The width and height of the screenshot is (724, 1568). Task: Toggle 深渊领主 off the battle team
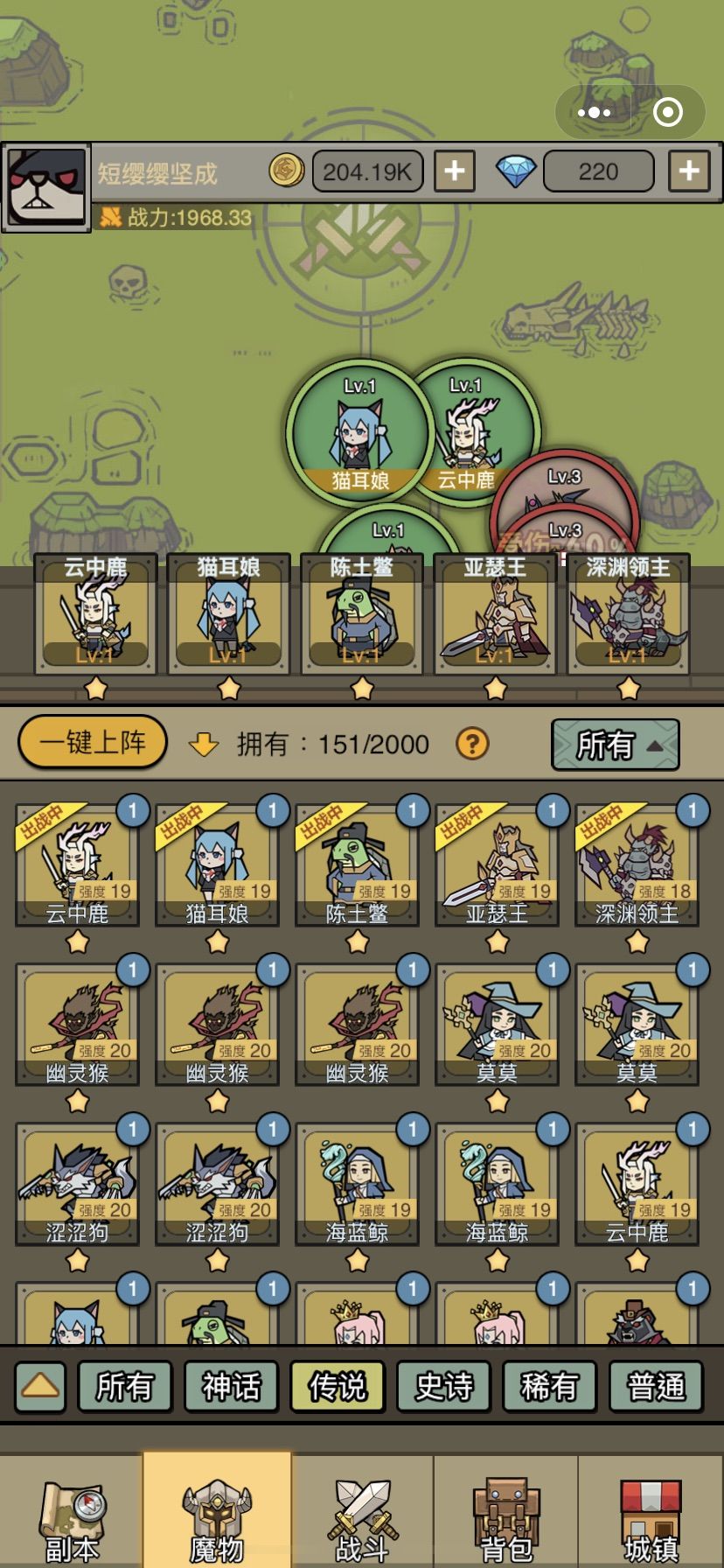tap(637, 862)
